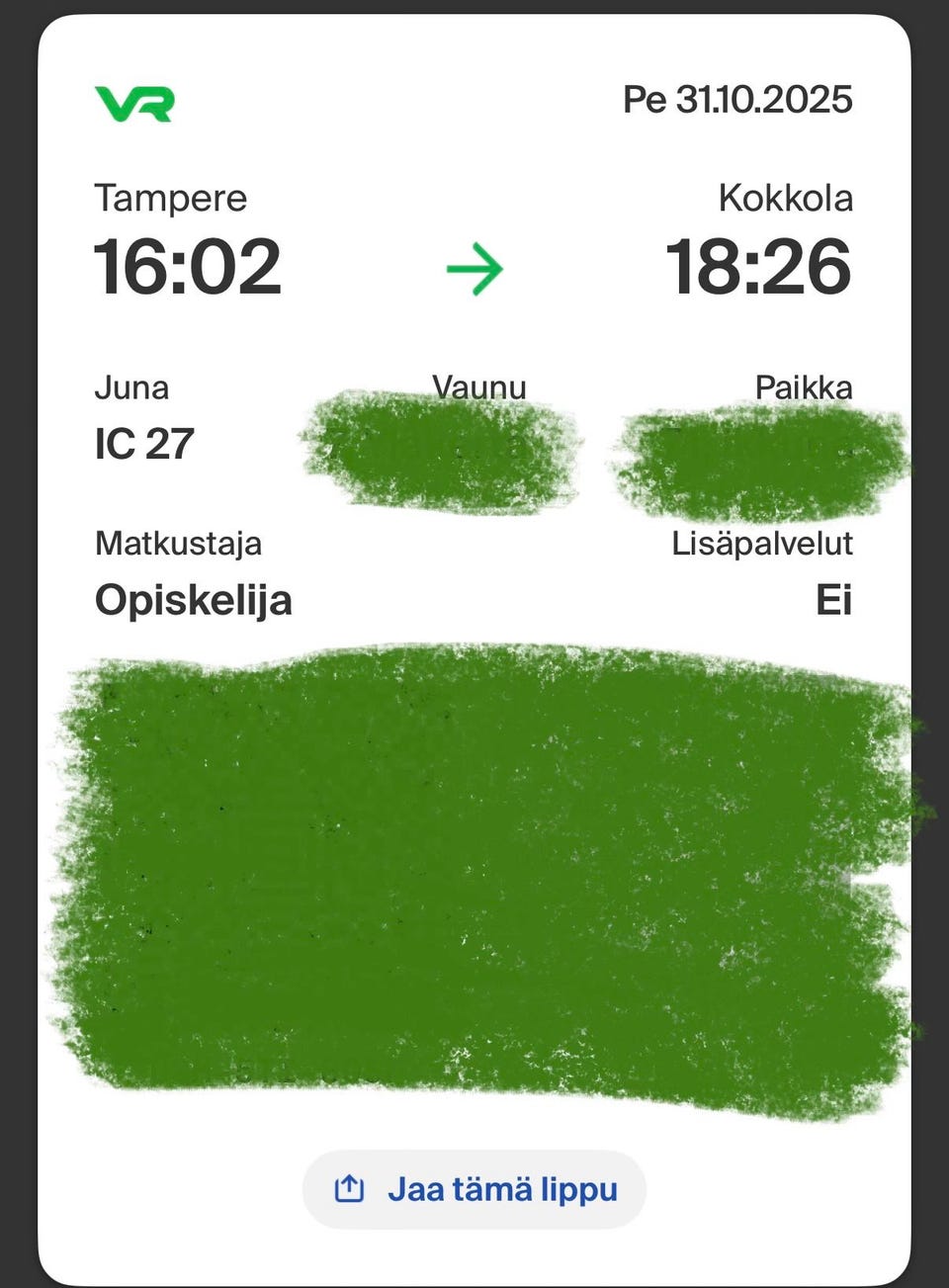Image resolution: width=949 pixels, height=1288 pixels.
Task: Select the Kokkola station label
Action: tap(785, 198)
